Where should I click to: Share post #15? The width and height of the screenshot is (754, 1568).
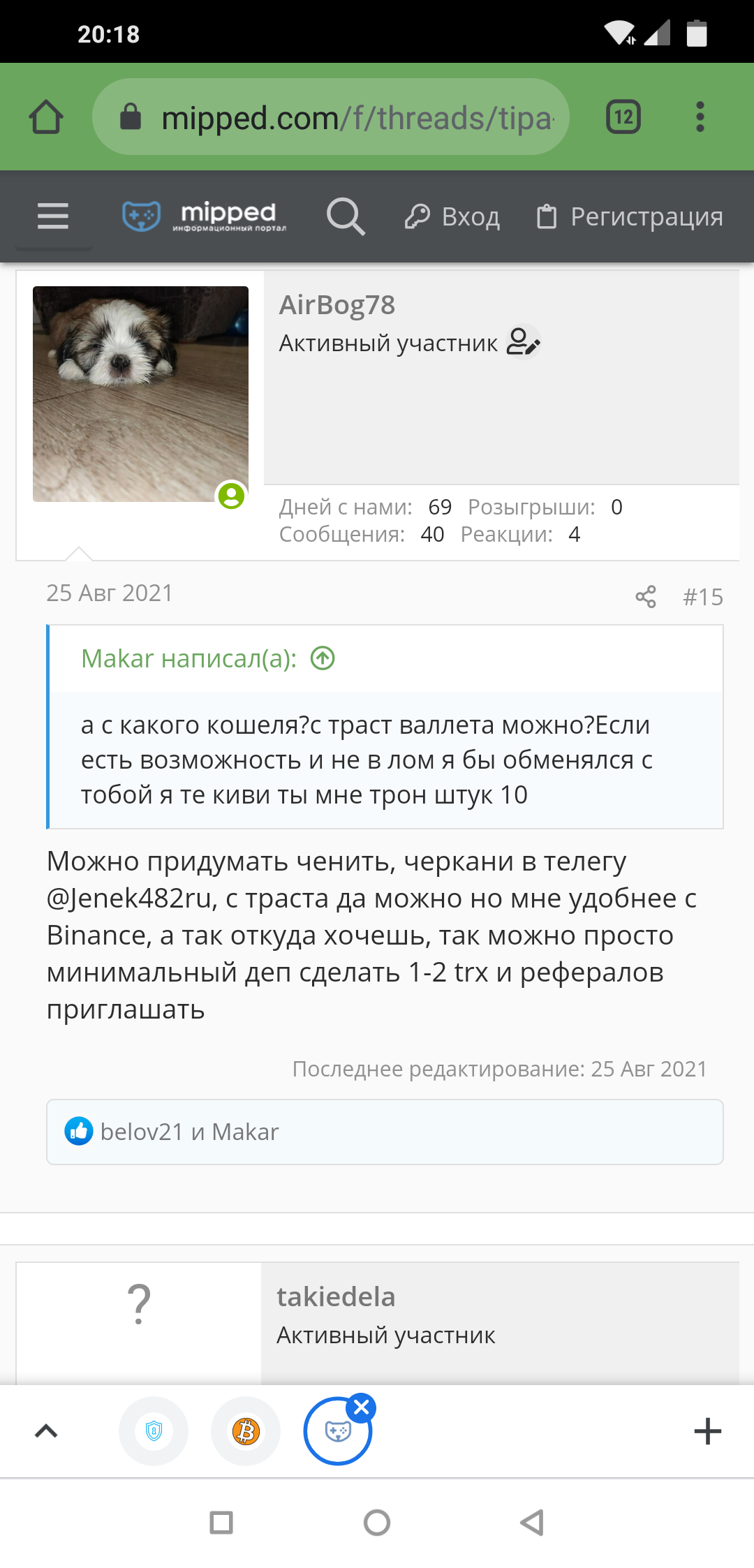click(646, 597)
